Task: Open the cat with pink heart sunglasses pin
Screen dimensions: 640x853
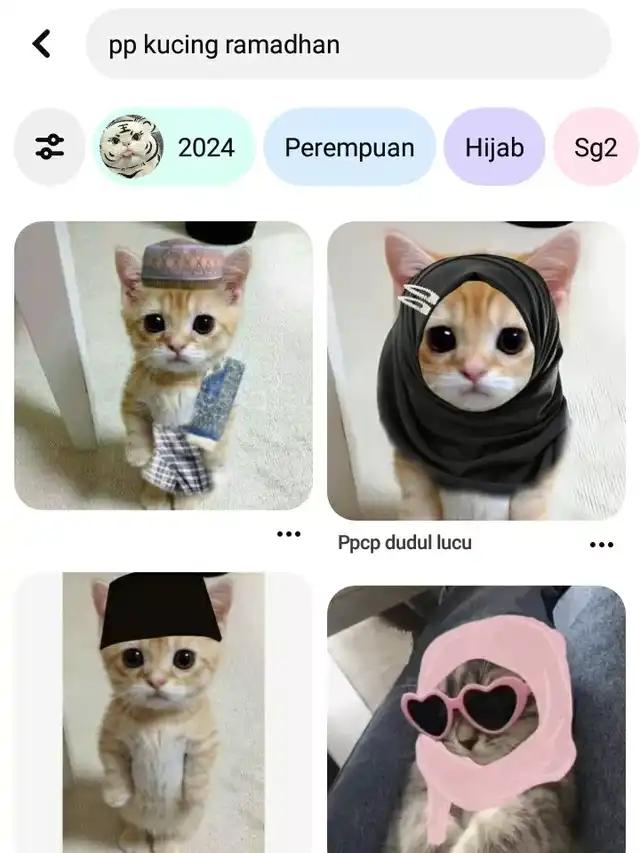Action: tap(476, 719)
